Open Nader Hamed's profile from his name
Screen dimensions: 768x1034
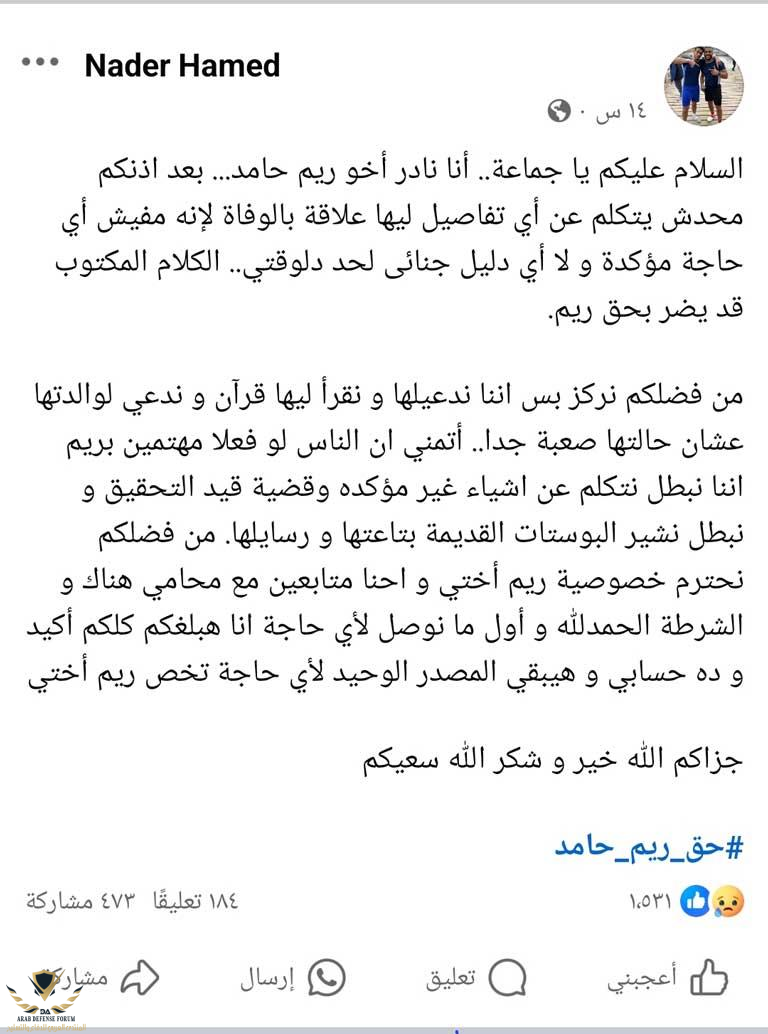[x=182, y=65]
